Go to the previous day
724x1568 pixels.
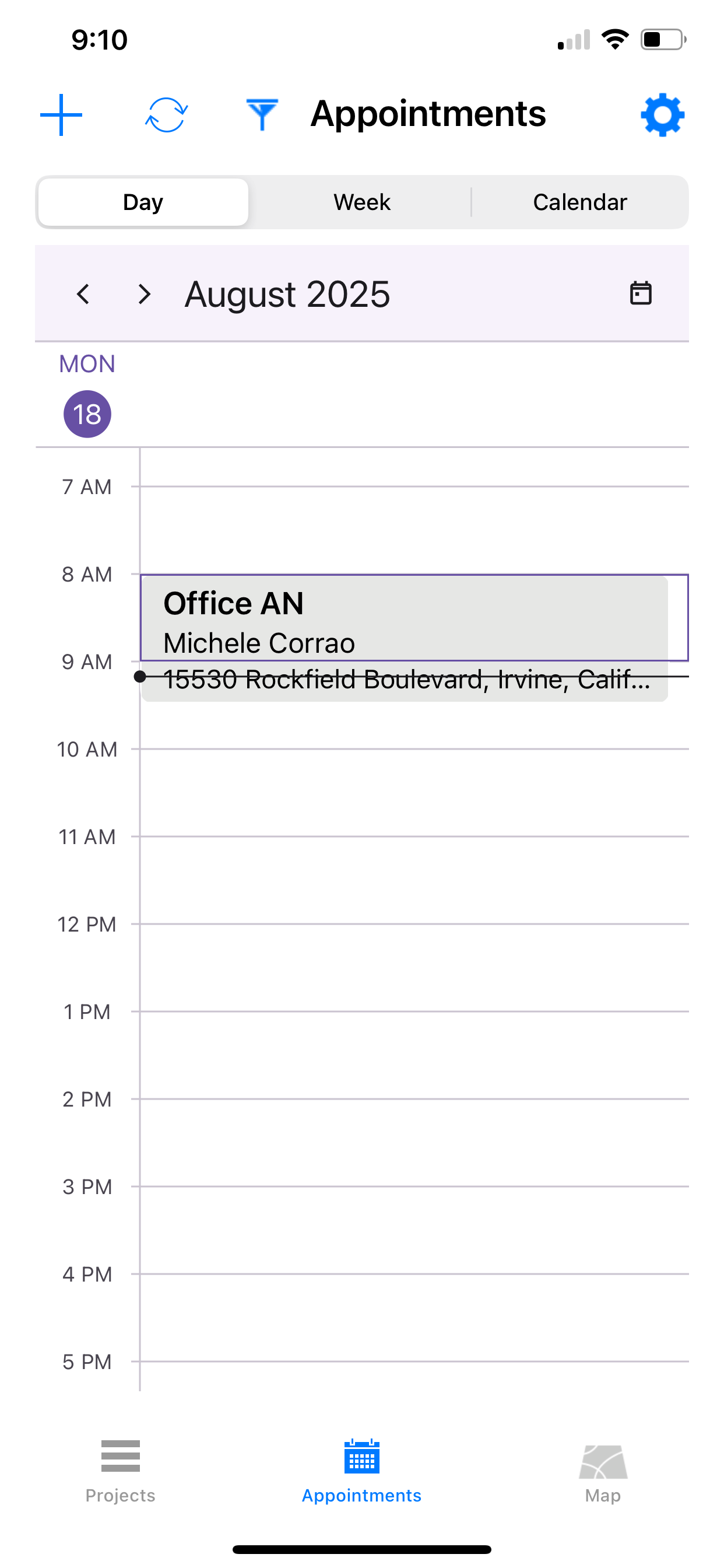pyautogui.click(x=83, y=294)
